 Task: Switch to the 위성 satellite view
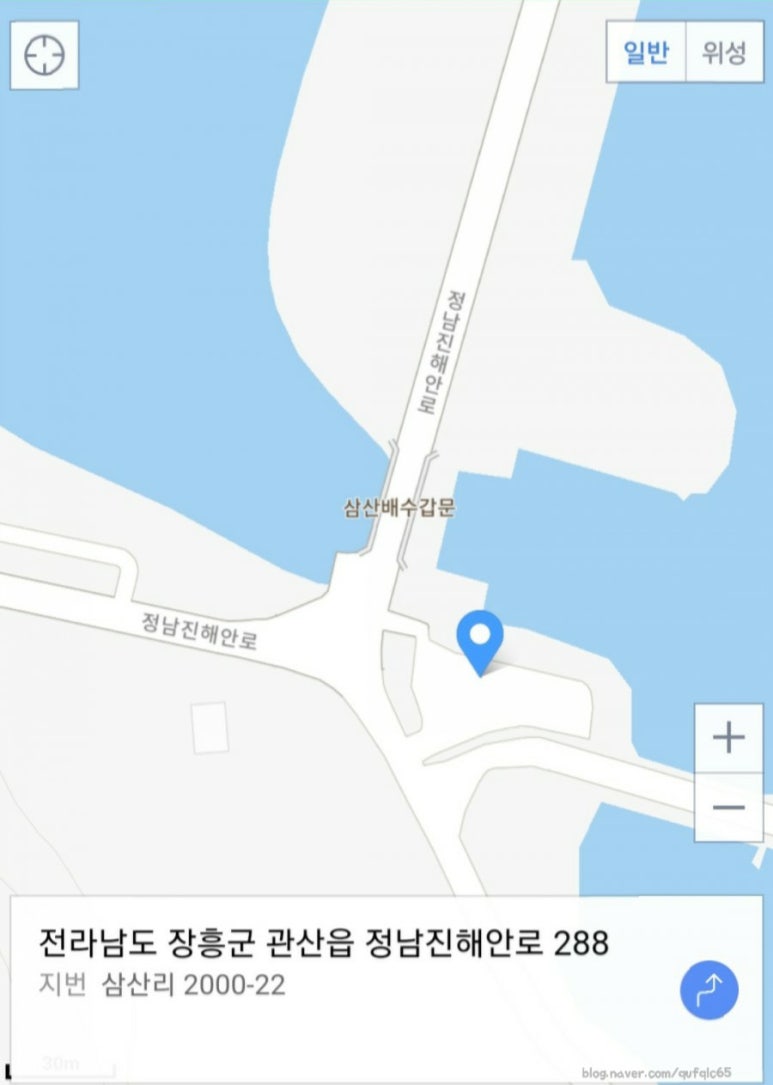click(x=724, y=52)
